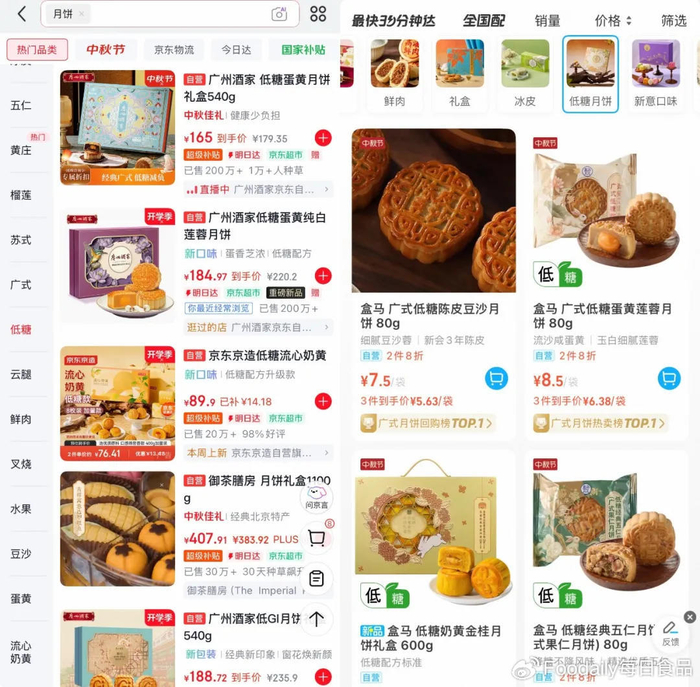Tap the up arrow to return to top
This screenshot has width=700, height=687.
317,619
